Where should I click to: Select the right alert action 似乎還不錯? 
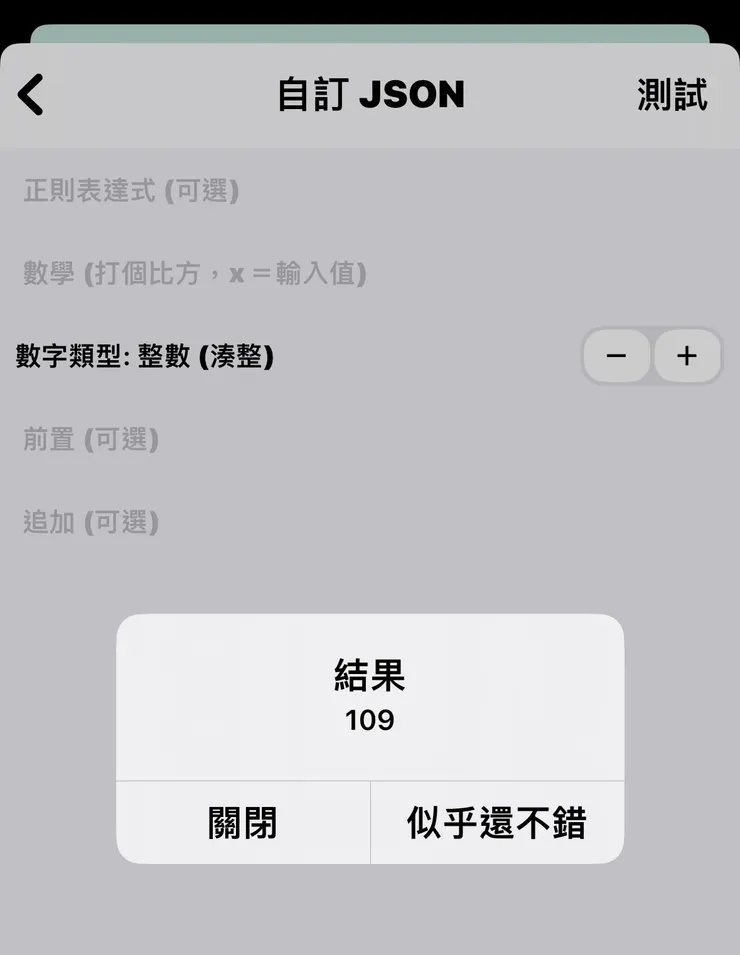(497, 822)
